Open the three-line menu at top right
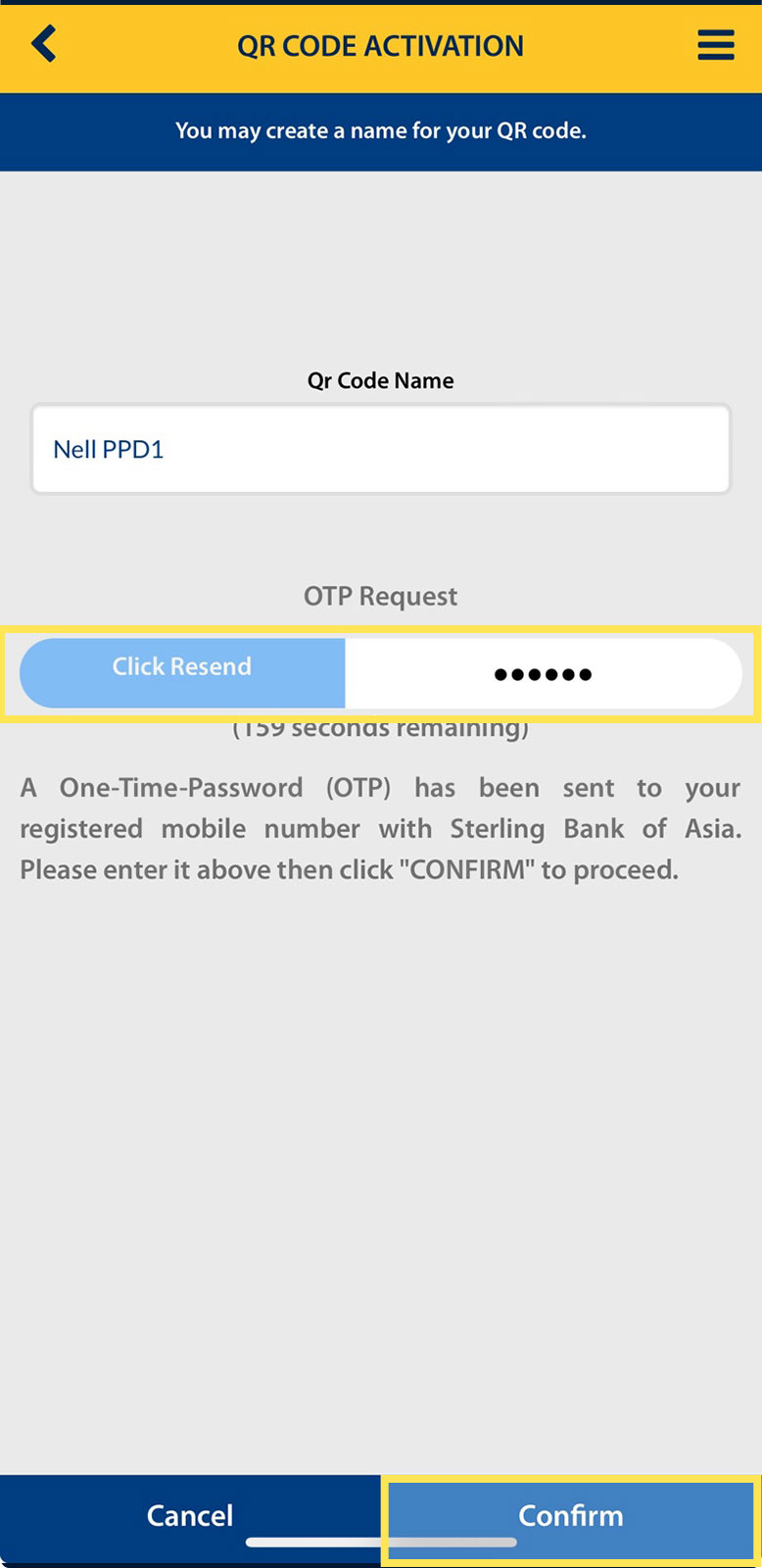Viewport: 762px width, 1568px height. [x=716, y=43]
